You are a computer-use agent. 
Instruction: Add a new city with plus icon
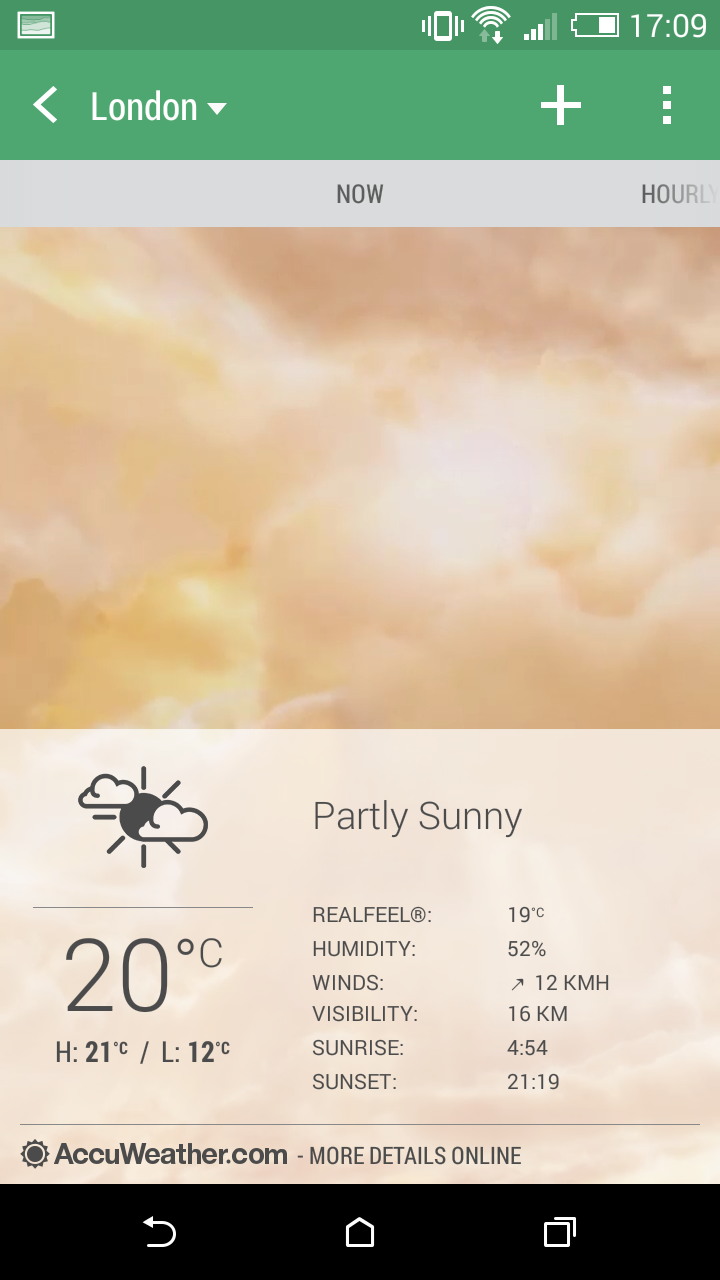(x=561, y=105)
